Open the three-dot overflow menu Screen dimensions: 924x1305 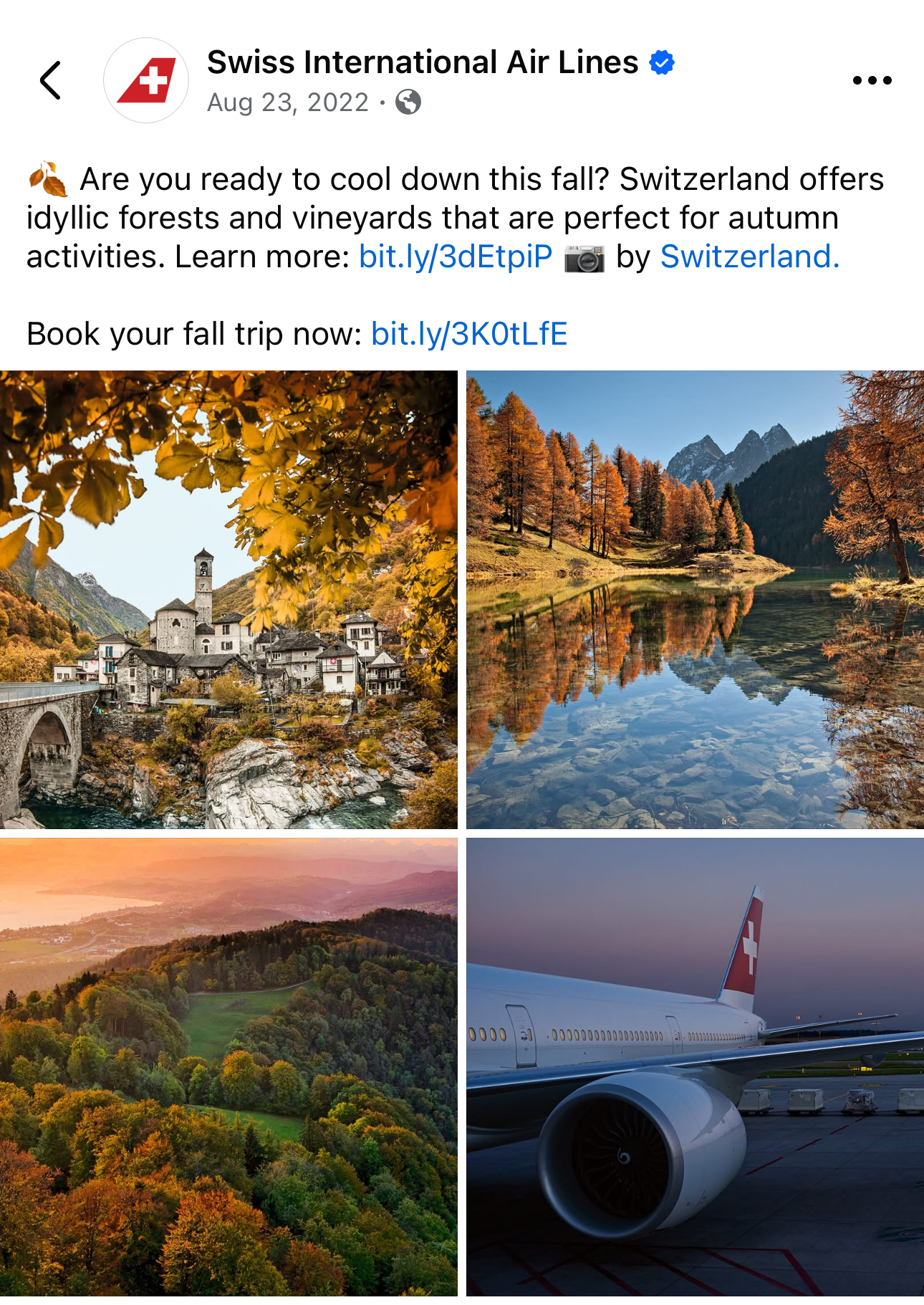[x=872, y=80]
